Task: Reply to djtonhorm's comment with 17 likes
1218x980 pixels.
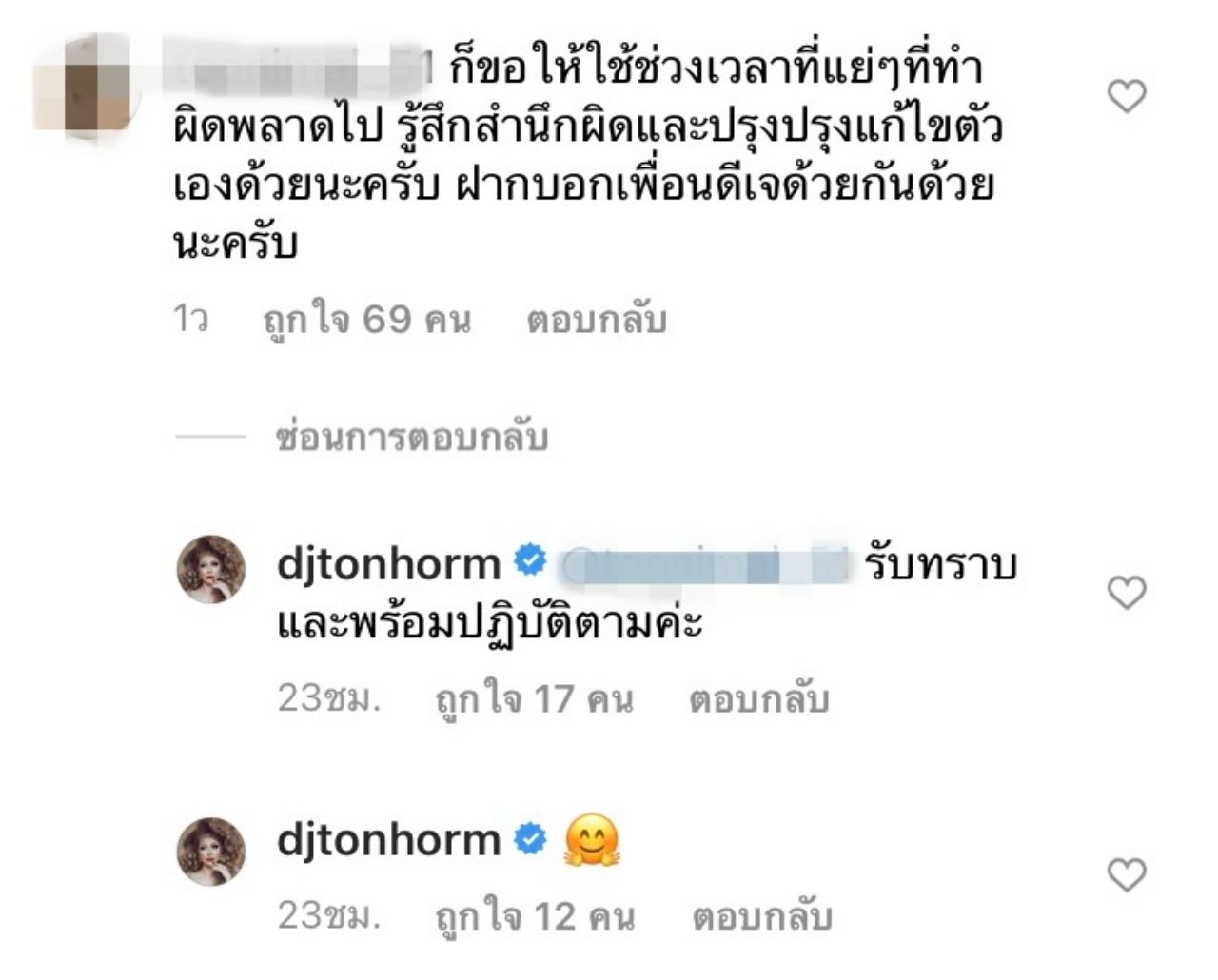Action: point(758,699)
